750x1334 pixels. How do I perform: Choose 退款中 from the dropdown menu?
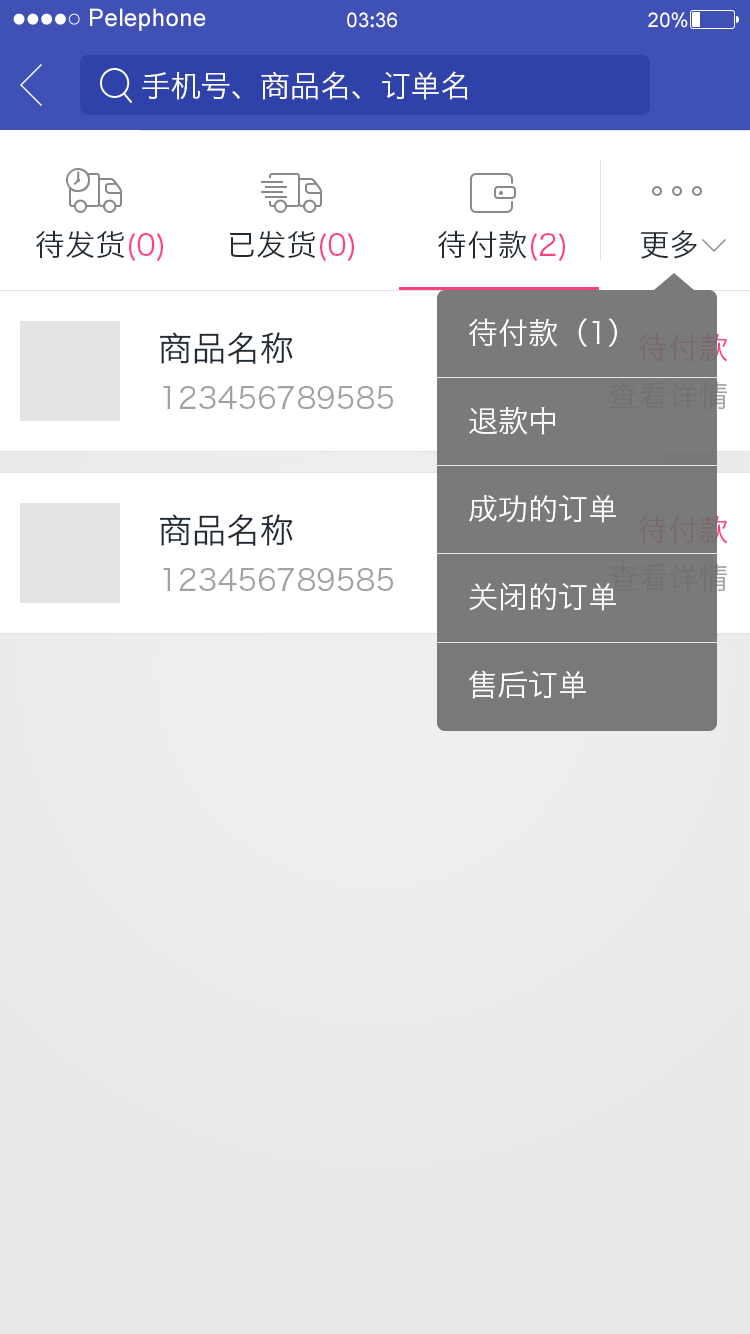(576, 421)
